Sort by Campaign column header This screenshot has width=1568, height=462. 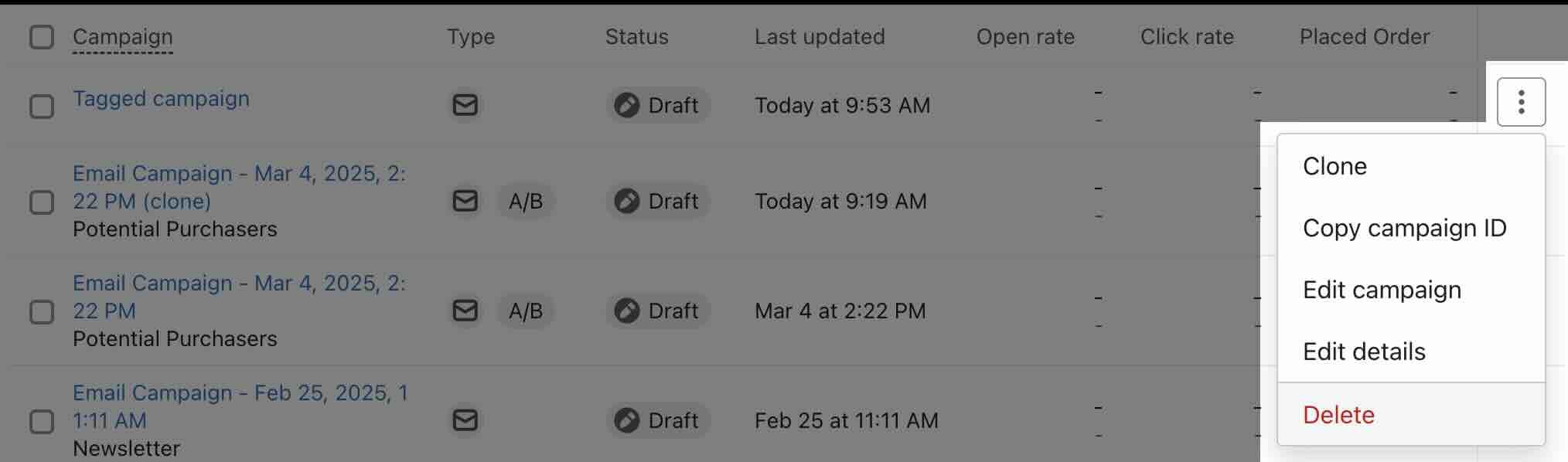click(122, 37)
